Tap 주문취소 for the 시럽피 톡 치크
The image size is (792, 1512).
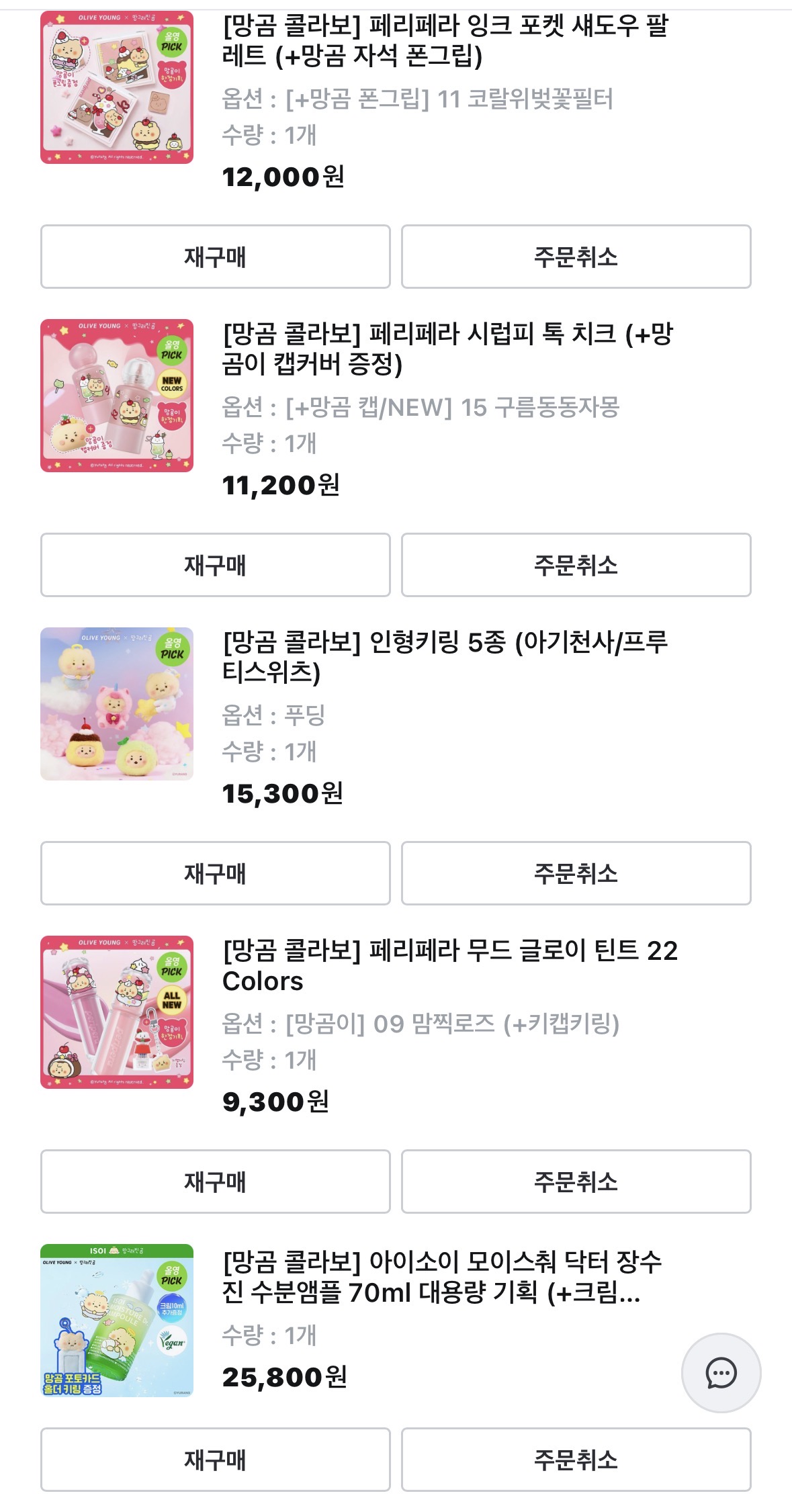coord(576,565)
